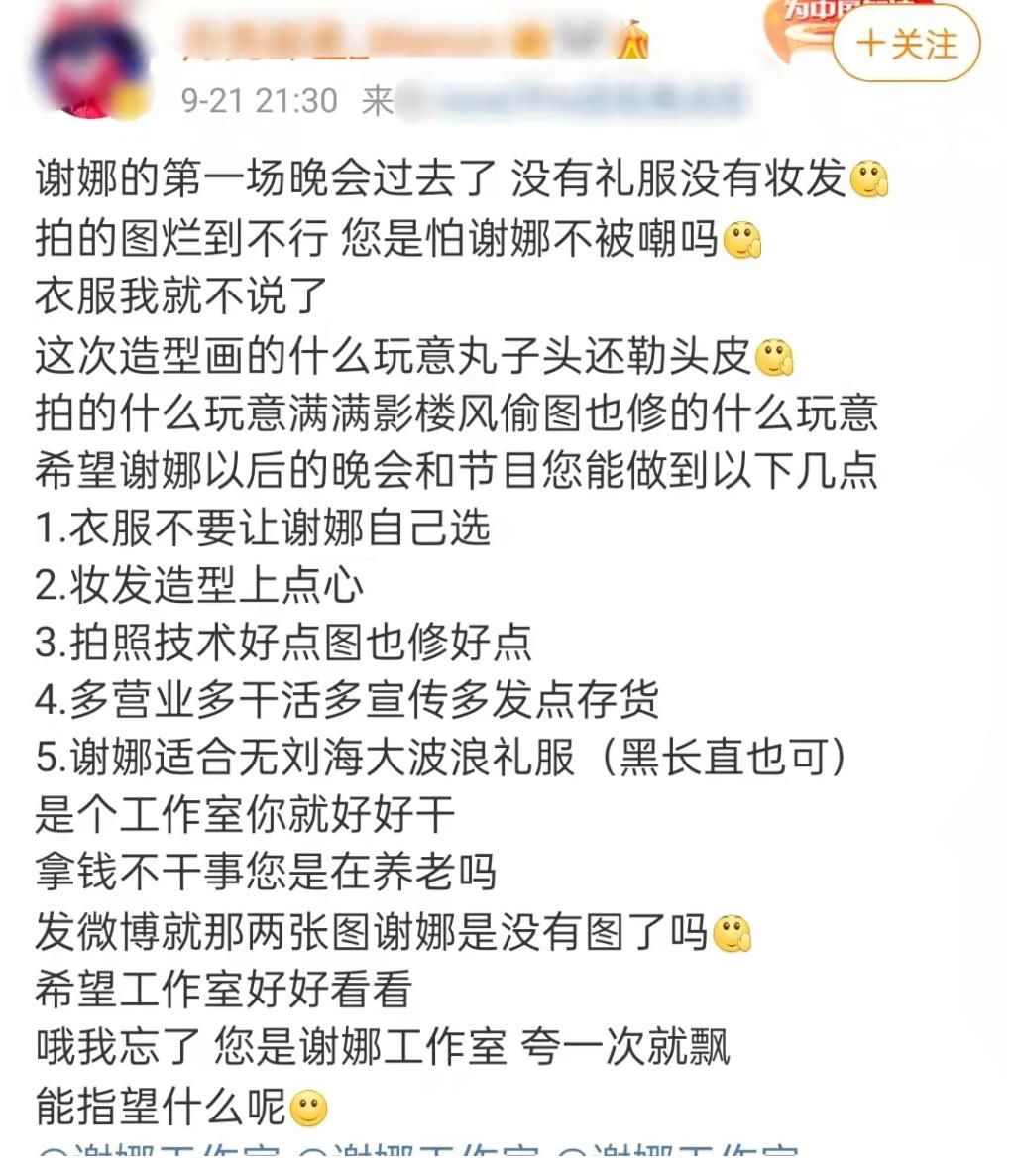Follow this Weibo poster with +关注
The height and width of the screenshot is (1176, 1015).
pos(906,46)
